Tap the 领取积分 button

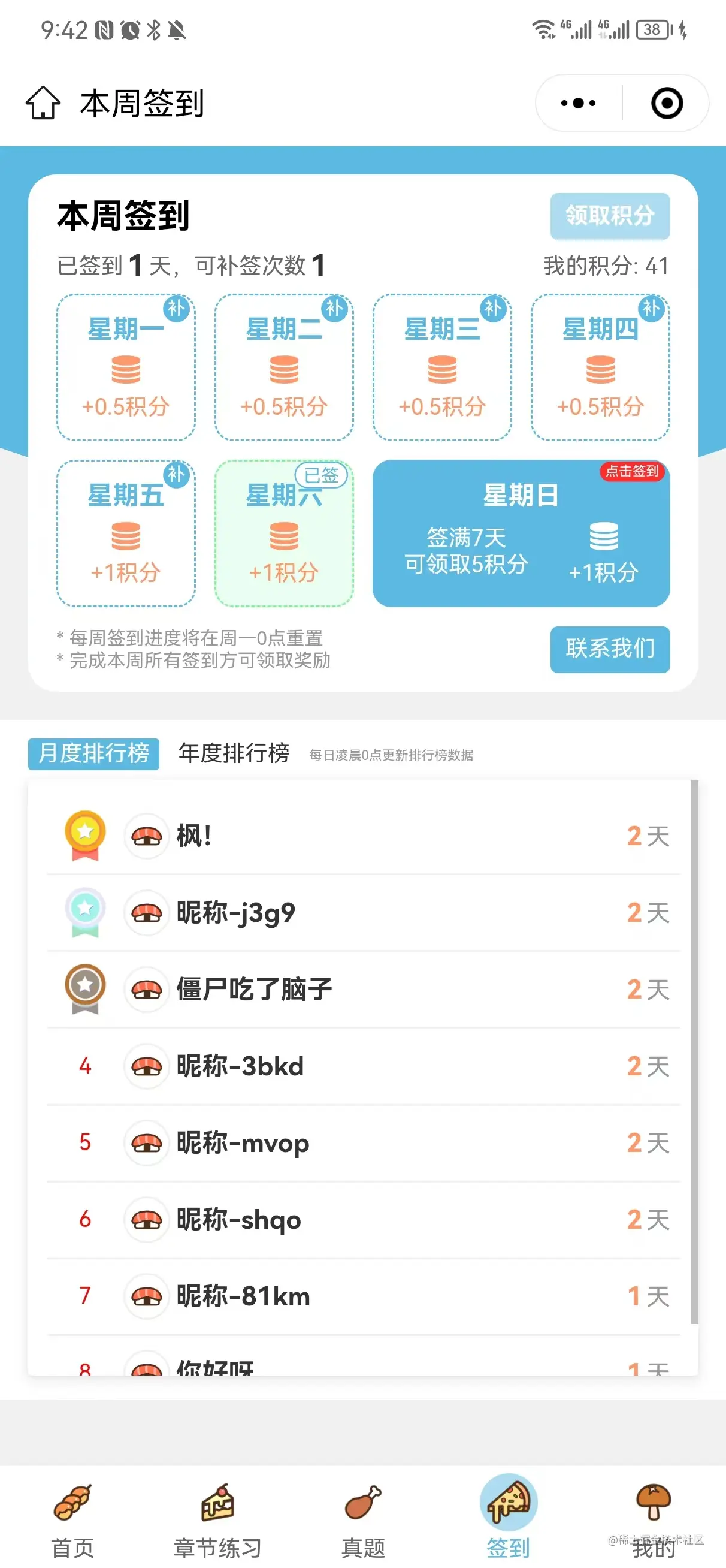(610, 215)
